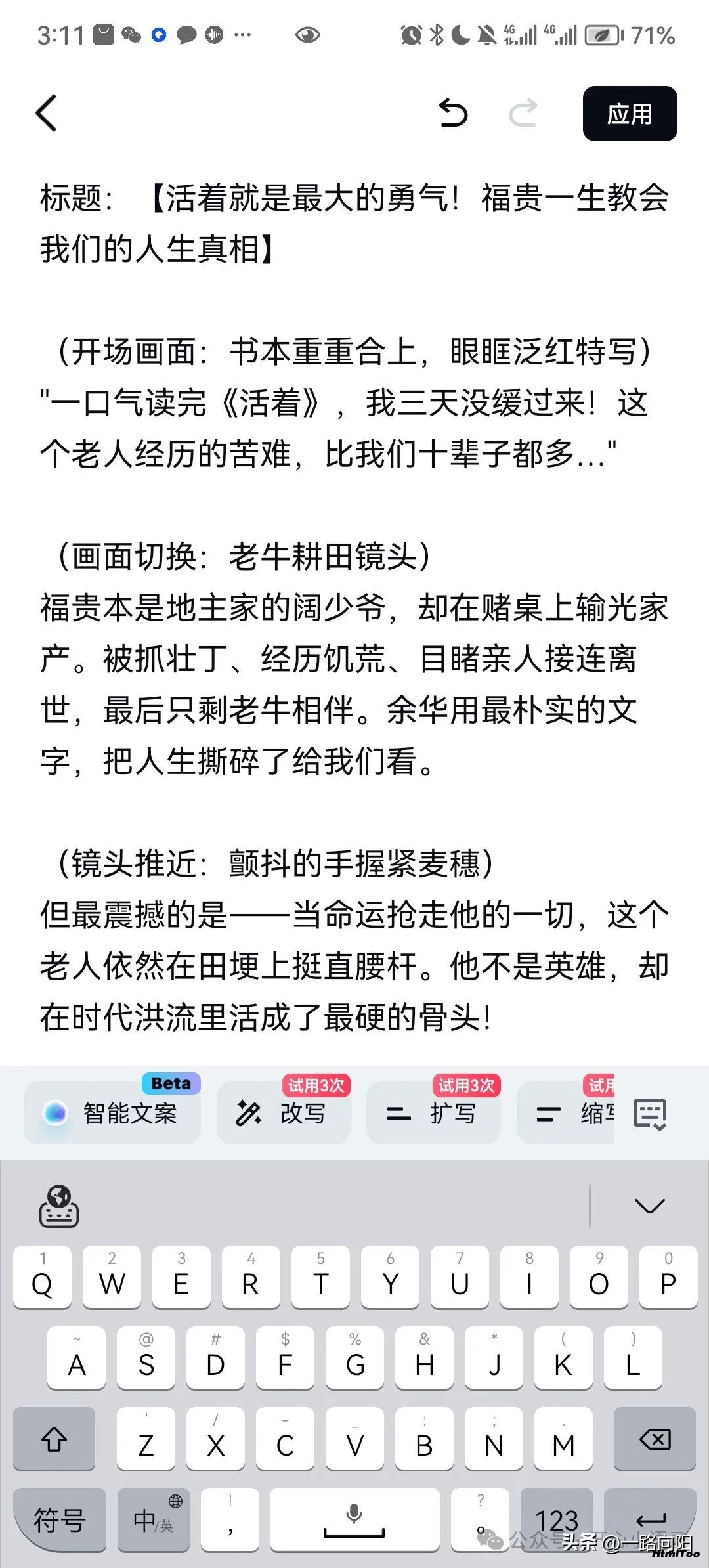Switch to the 123 numeric keyboard
The width and height of the screenshot is (709, 1568).
pos(557,1519)
